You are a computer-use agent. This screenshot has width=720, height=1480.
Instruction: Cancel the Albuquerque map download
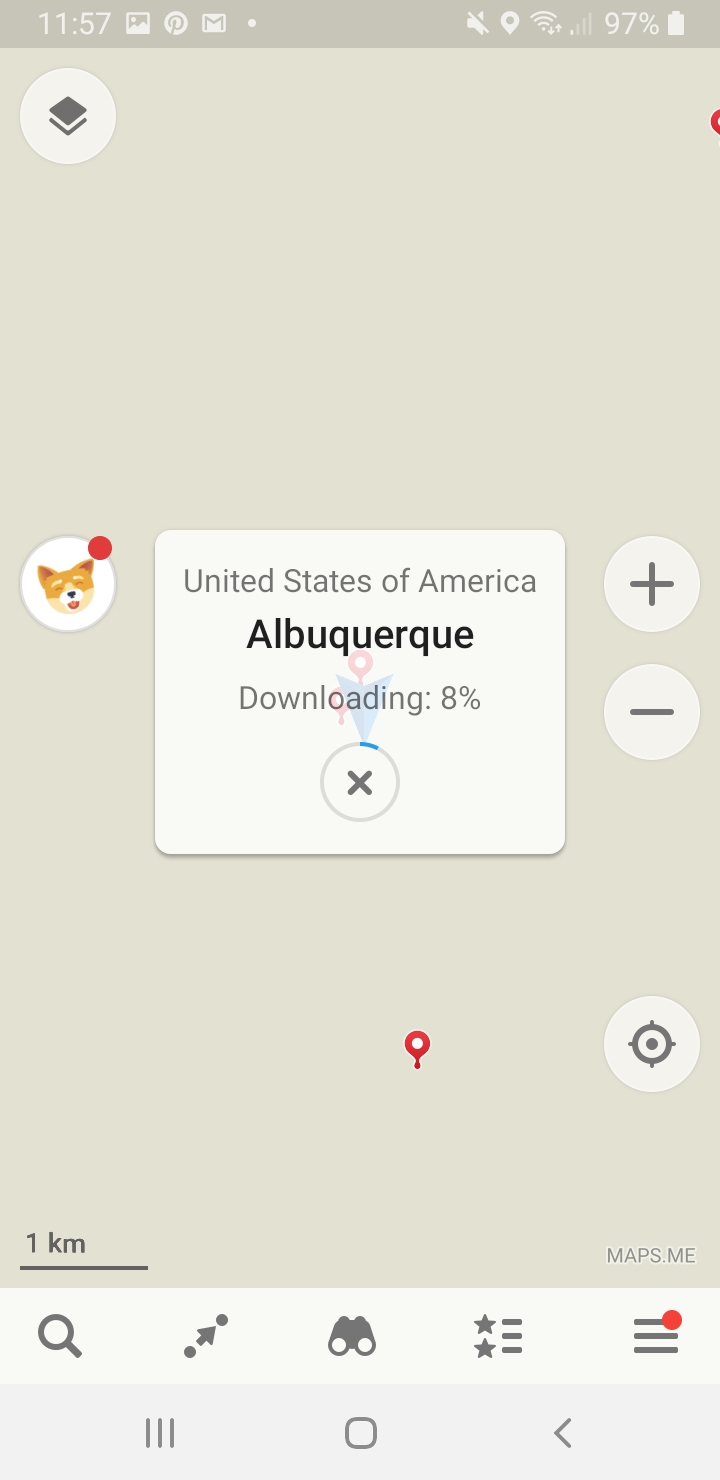(359, 782)
